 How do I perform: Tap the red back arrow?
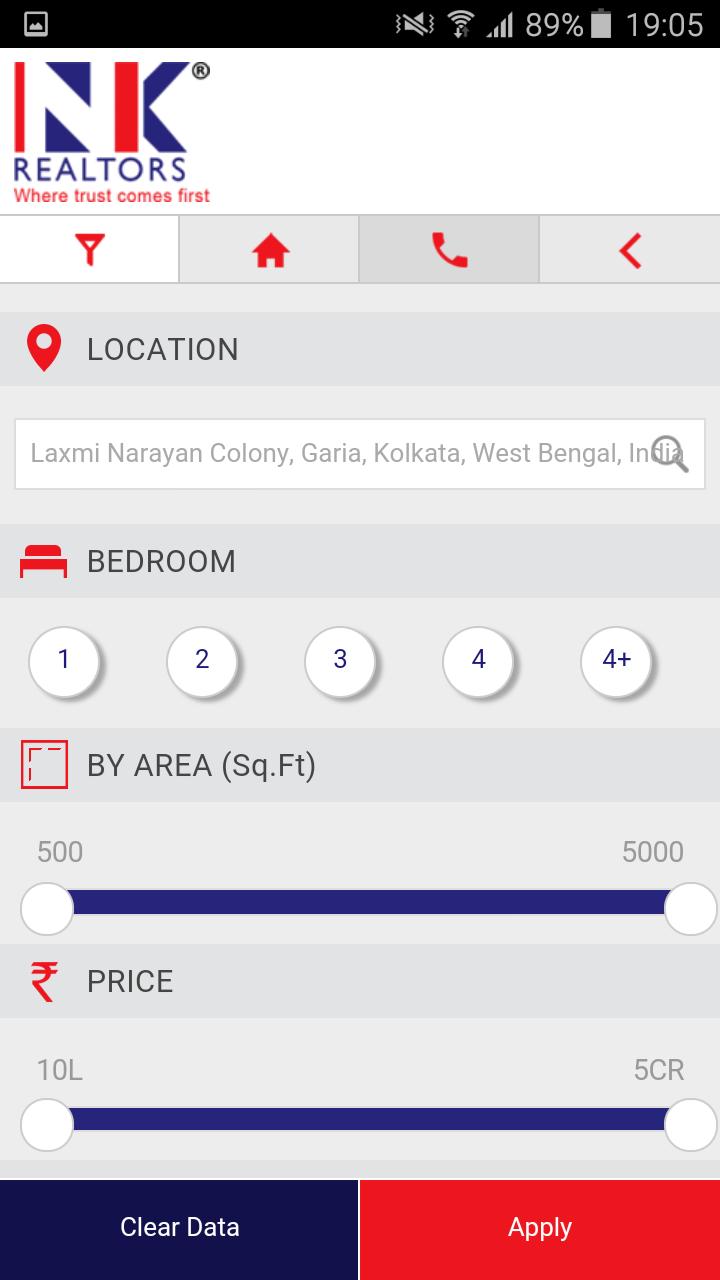(x=630, y=250)
